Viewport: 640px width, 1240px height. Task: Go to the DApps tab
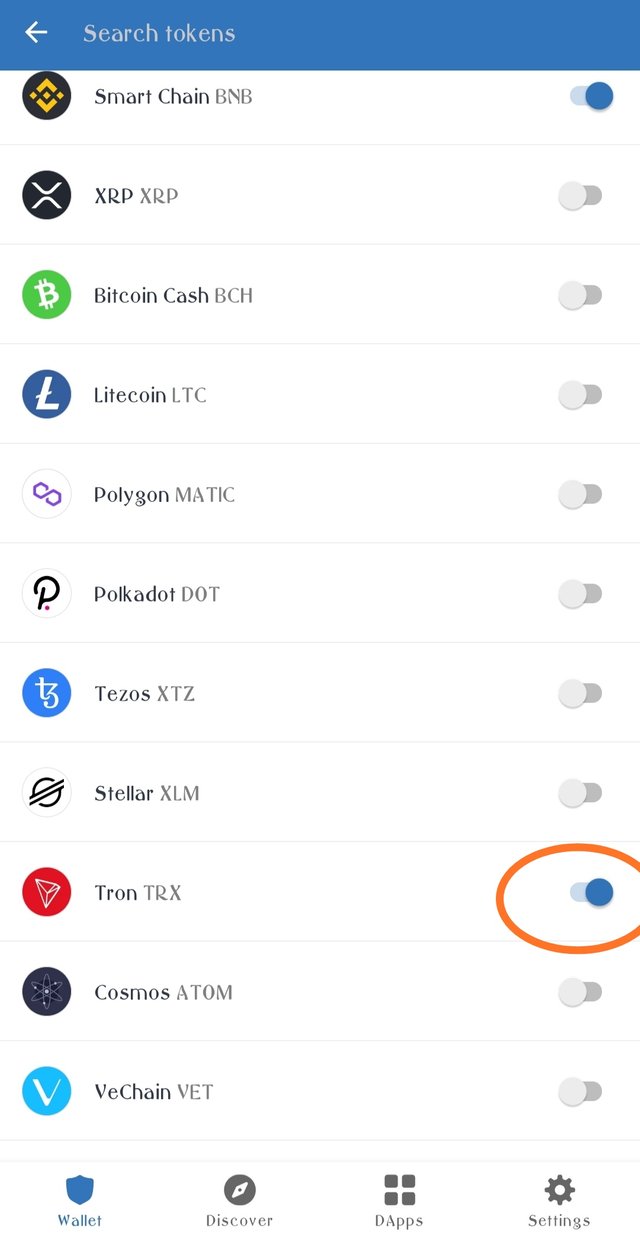coord(399,1201)
